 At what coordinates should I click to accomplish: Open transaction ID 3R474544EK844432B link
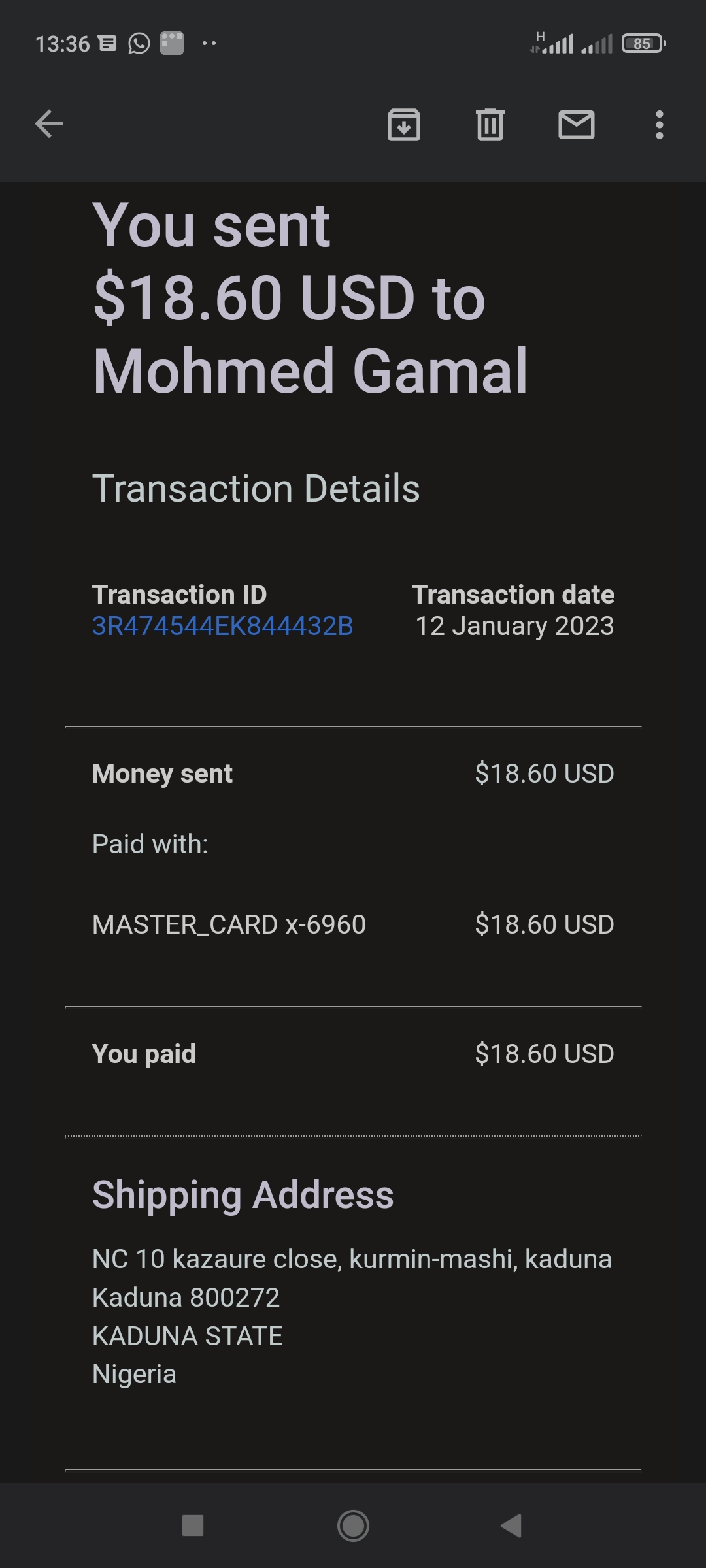pos(222,626)
